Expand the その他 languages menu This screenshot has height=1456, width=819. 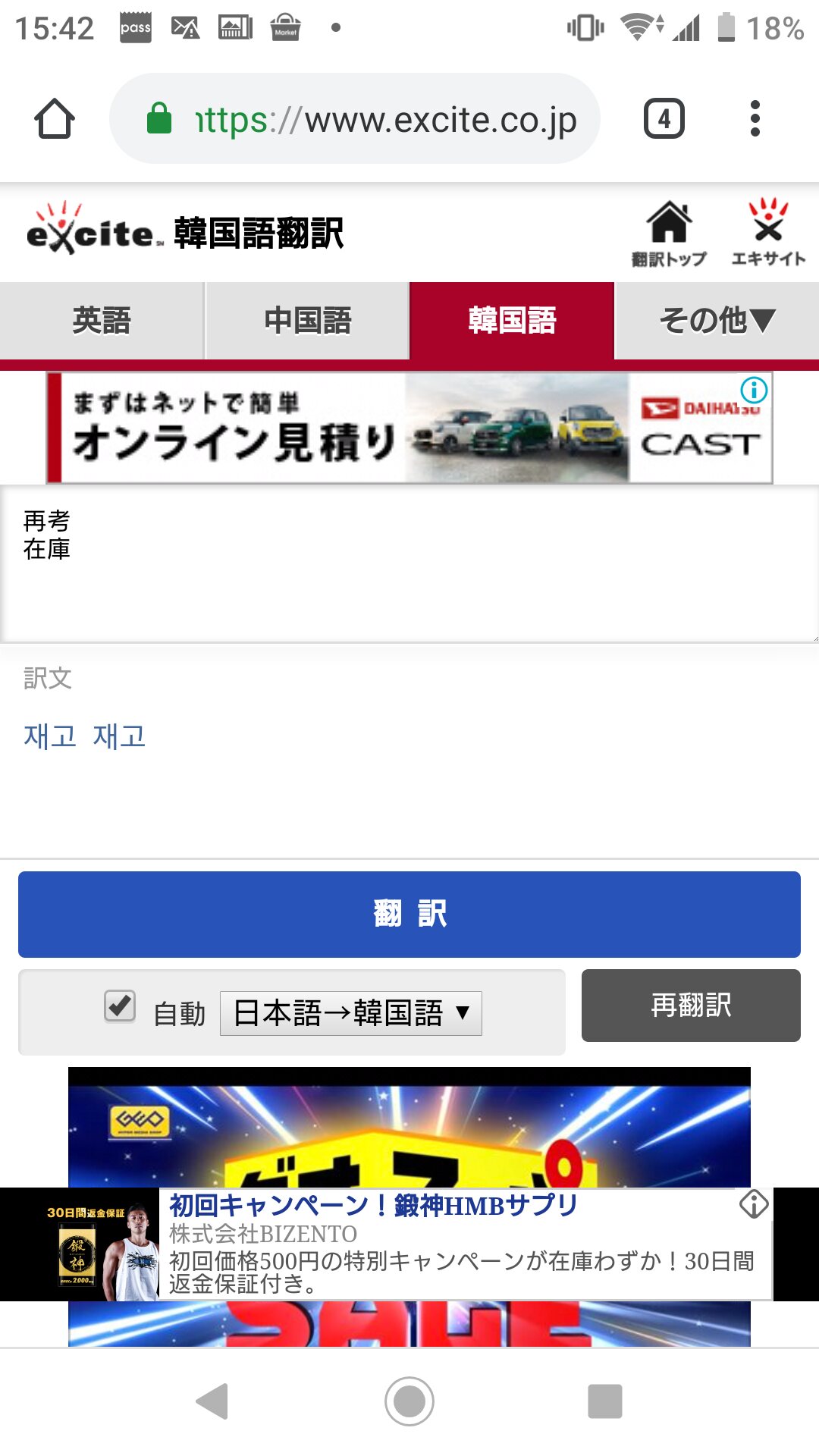pyautogui.click(x=717, y=321)
